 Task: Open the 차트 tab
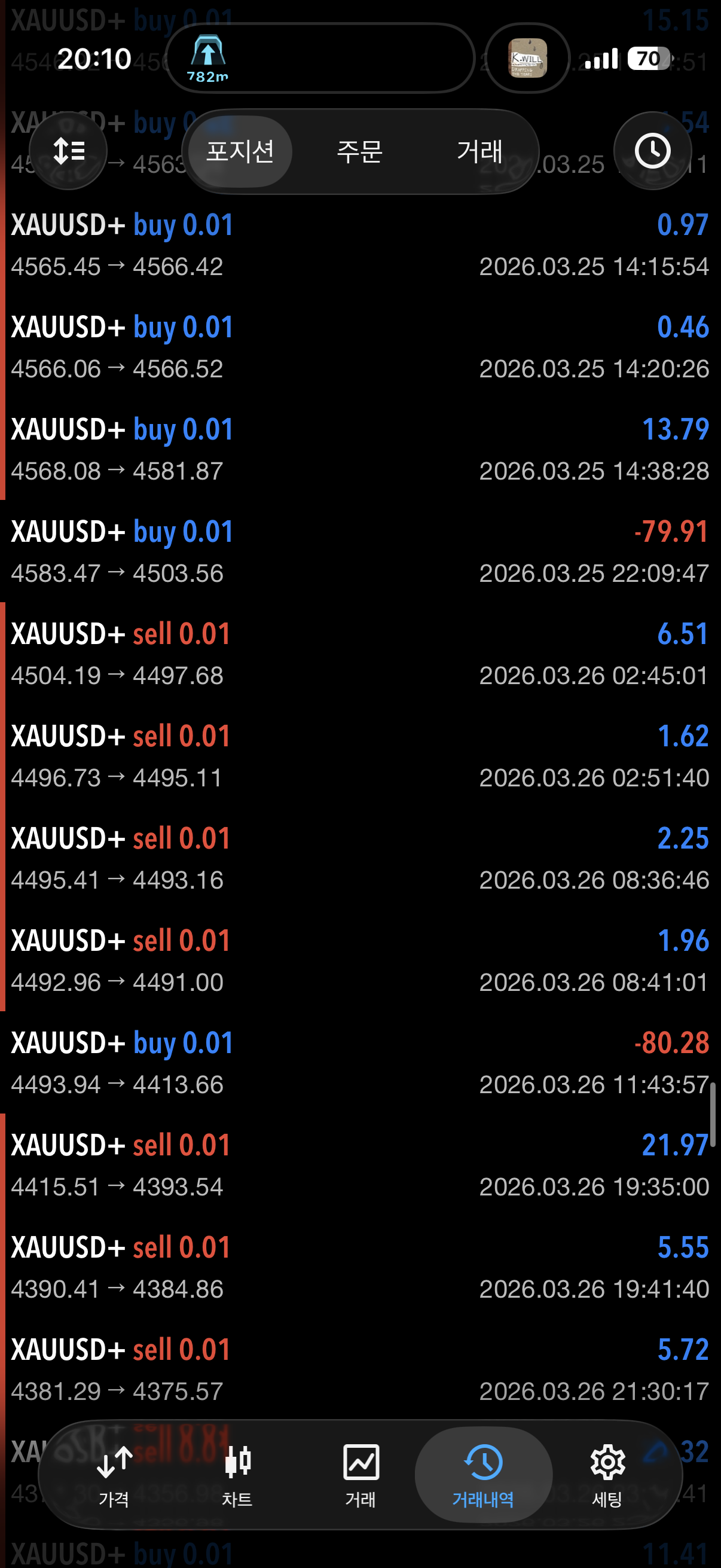(x=237, y=1474)
